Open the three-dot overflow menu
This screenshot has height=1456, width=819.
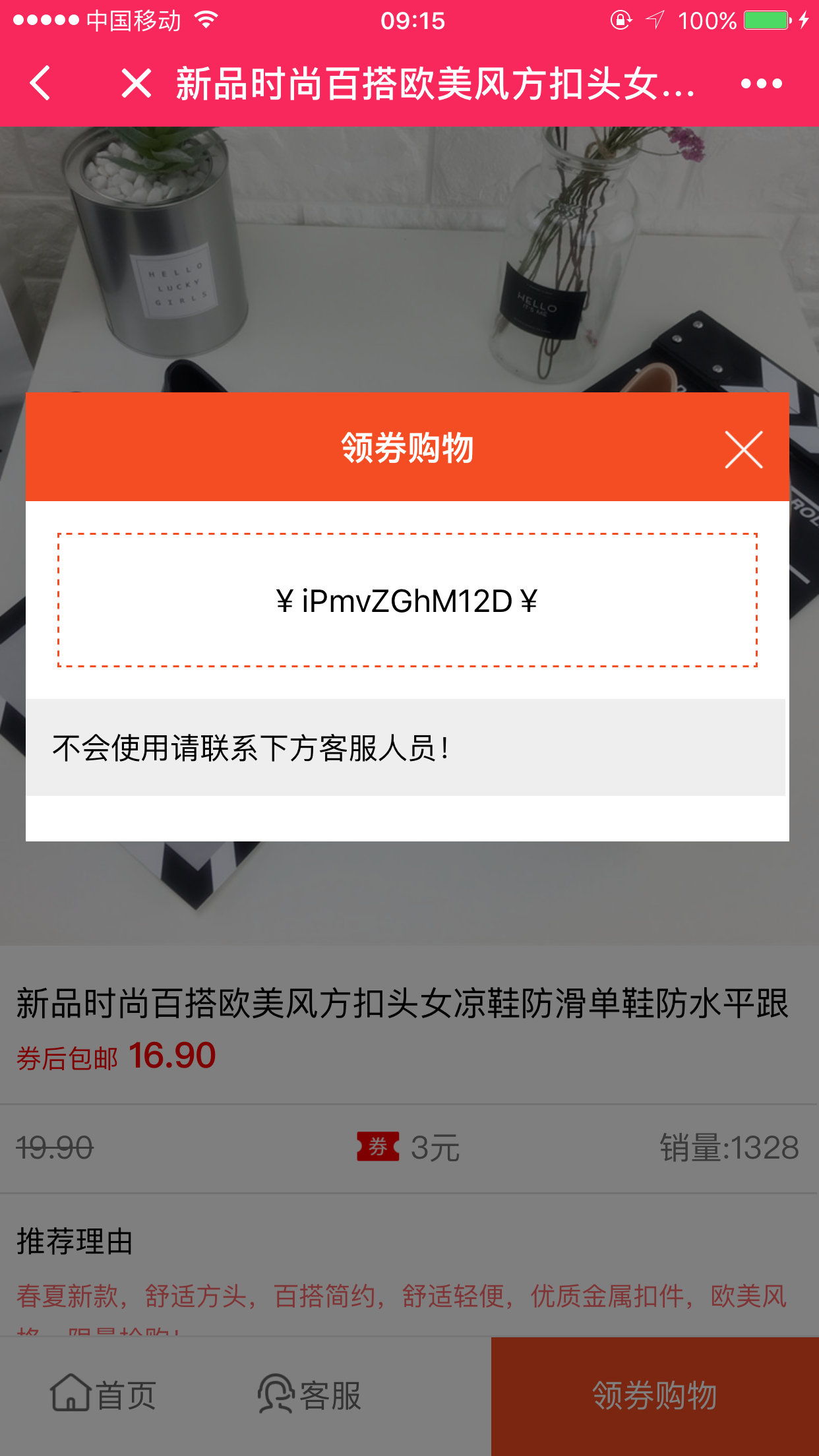click(x=761, y=84)
